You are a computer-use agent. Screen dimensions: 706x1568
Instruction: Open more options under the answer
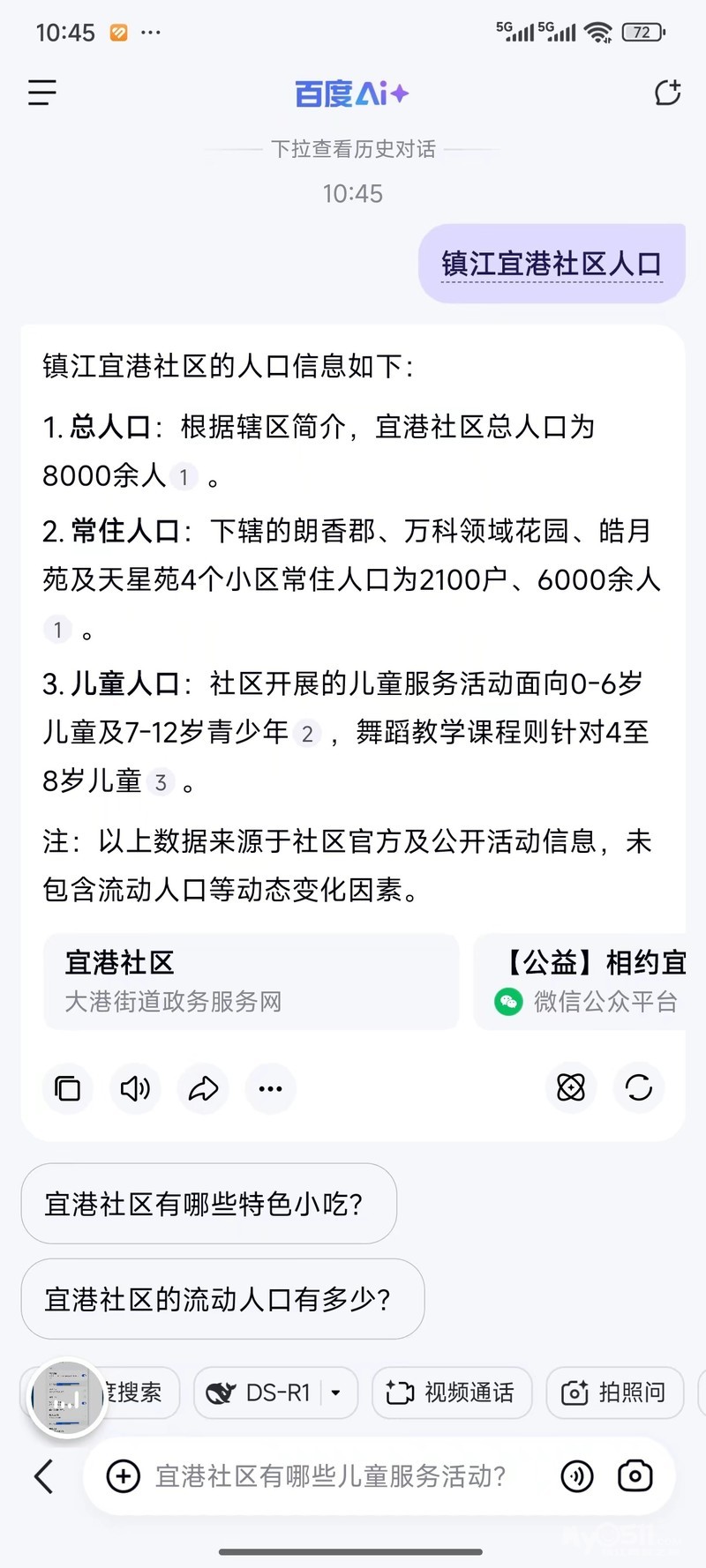[270, 1088]
